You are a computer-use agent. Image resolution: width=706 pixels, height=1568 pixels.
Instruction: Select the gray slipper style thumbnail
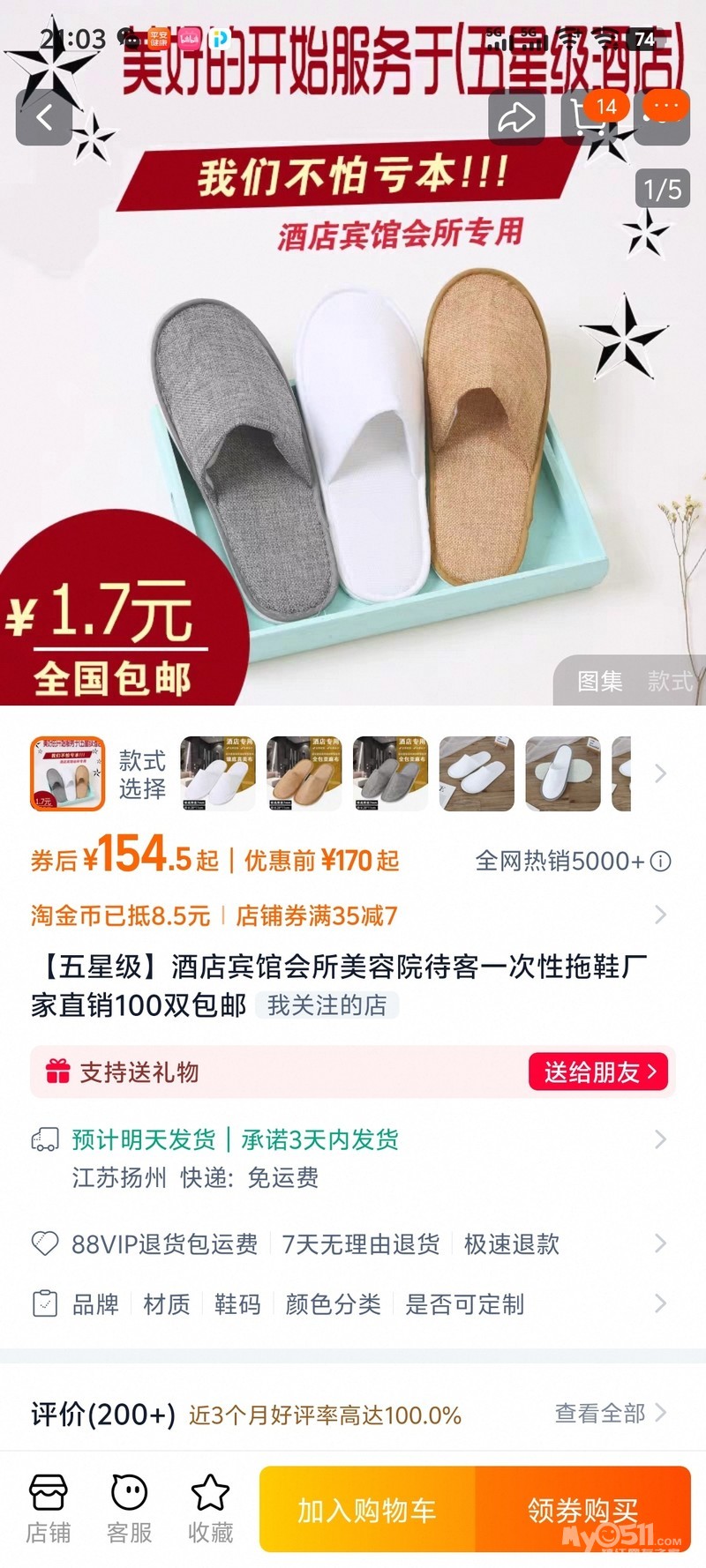pos(391,773)
